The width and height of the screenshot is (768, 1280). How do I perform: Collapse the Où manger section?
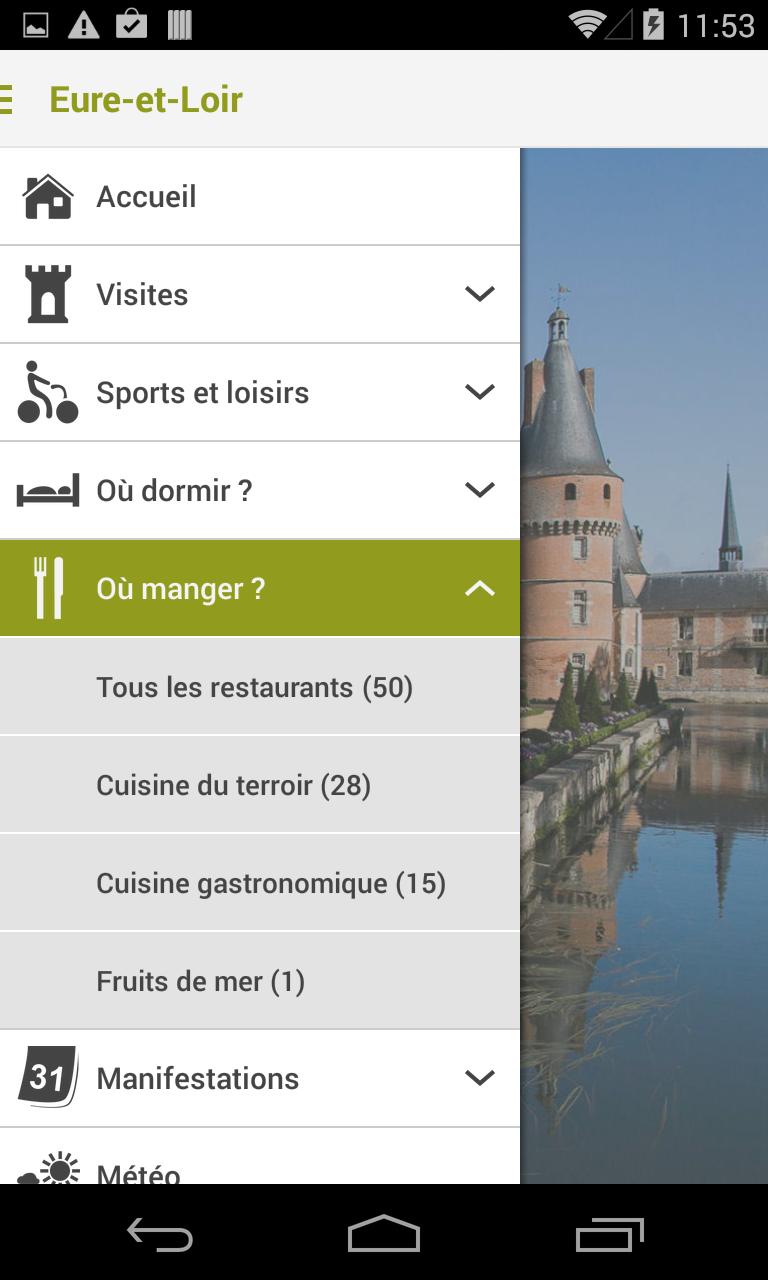[481, 588]
